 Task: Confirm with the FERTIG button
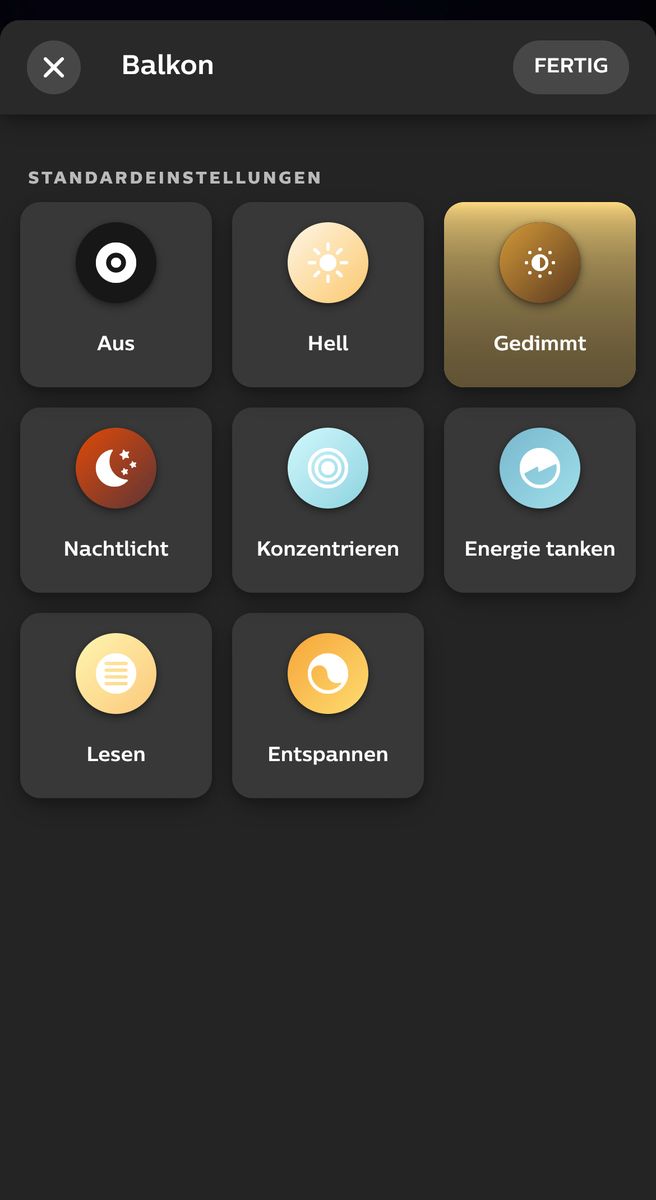(x=571, y=67)
